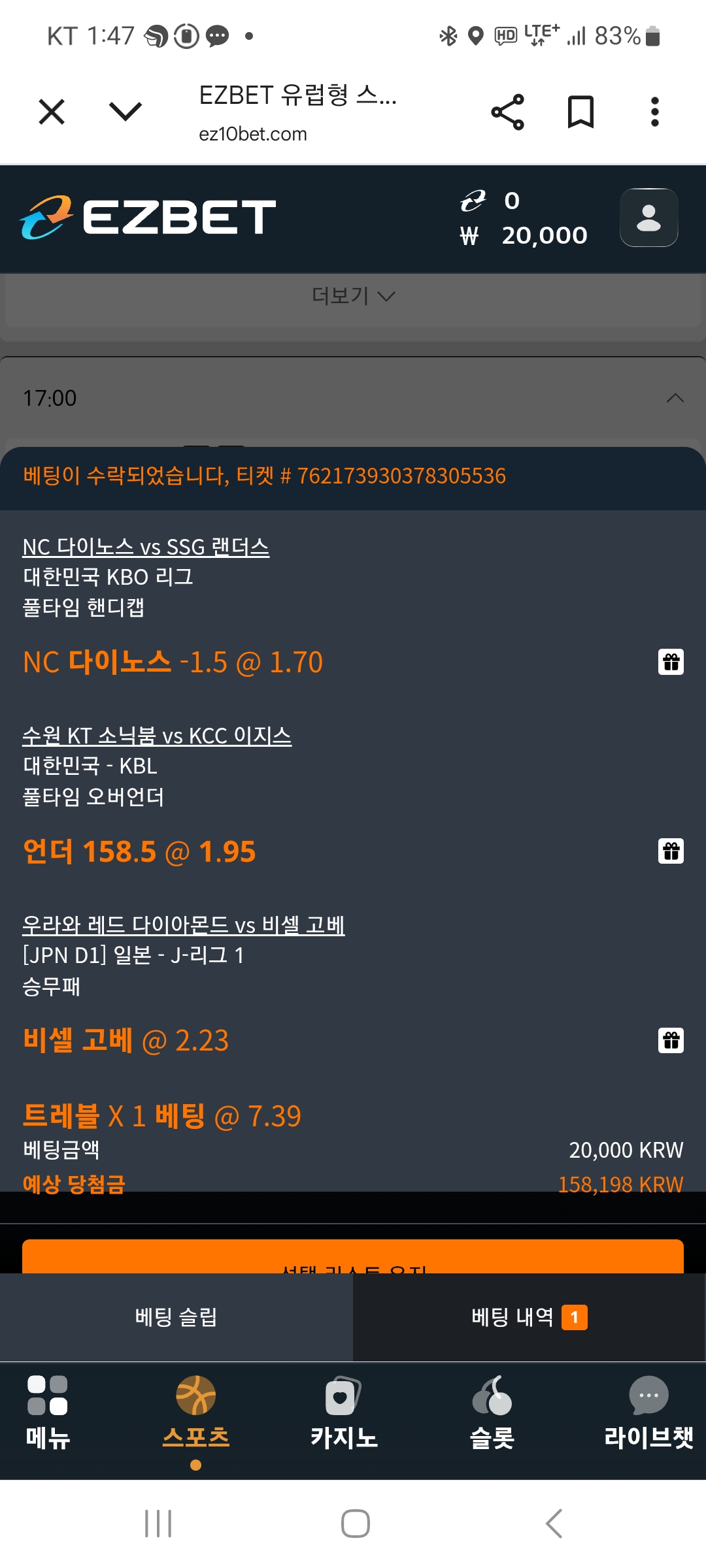Open 수원 KT 소닉붐 vs KCC 이지스 link
The width and height of the screenshot is (706, 1568).
(x=157, y=736)
